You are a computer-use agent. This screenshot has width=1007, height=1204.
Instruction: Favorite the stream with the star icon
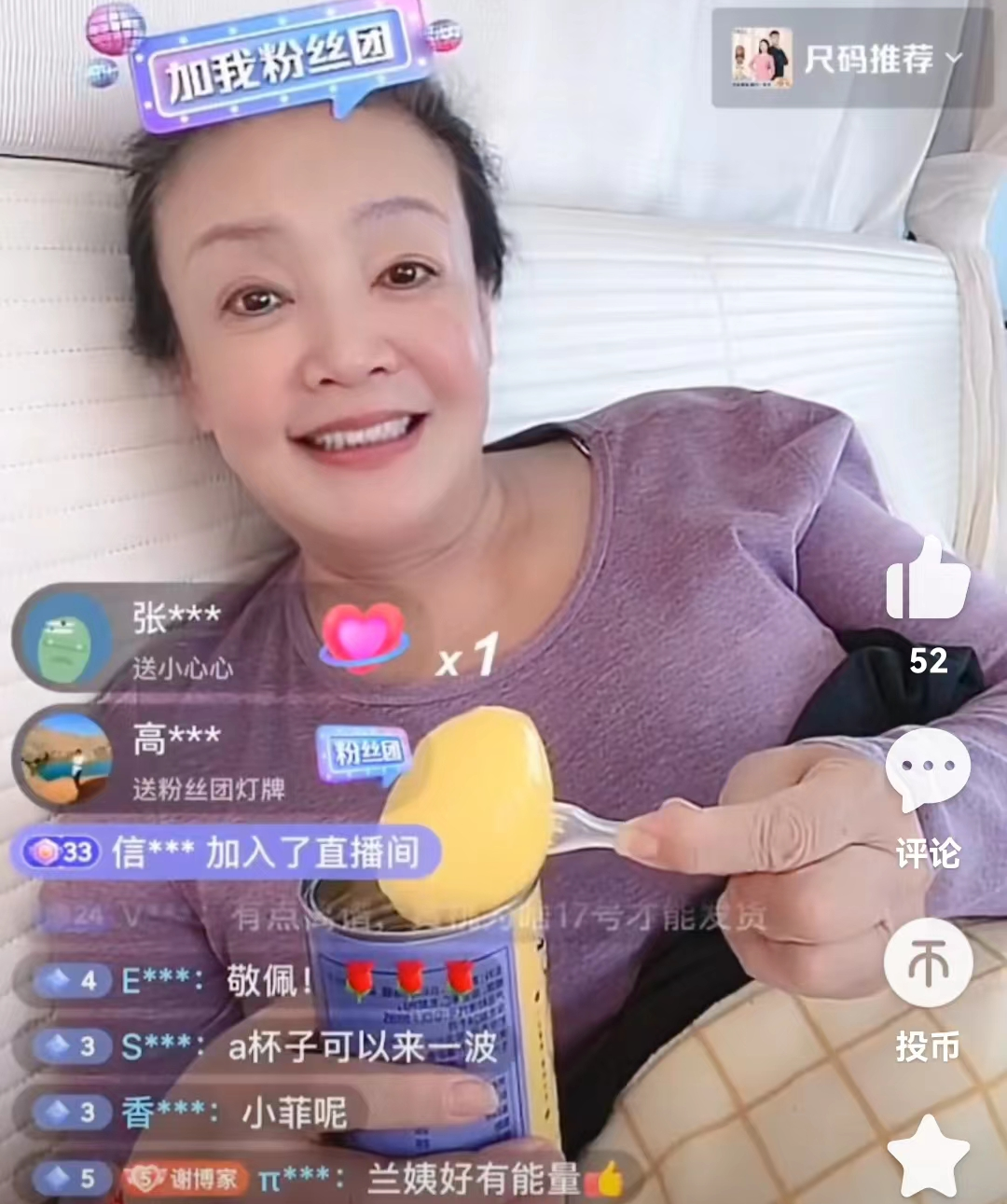point(928,1157)
